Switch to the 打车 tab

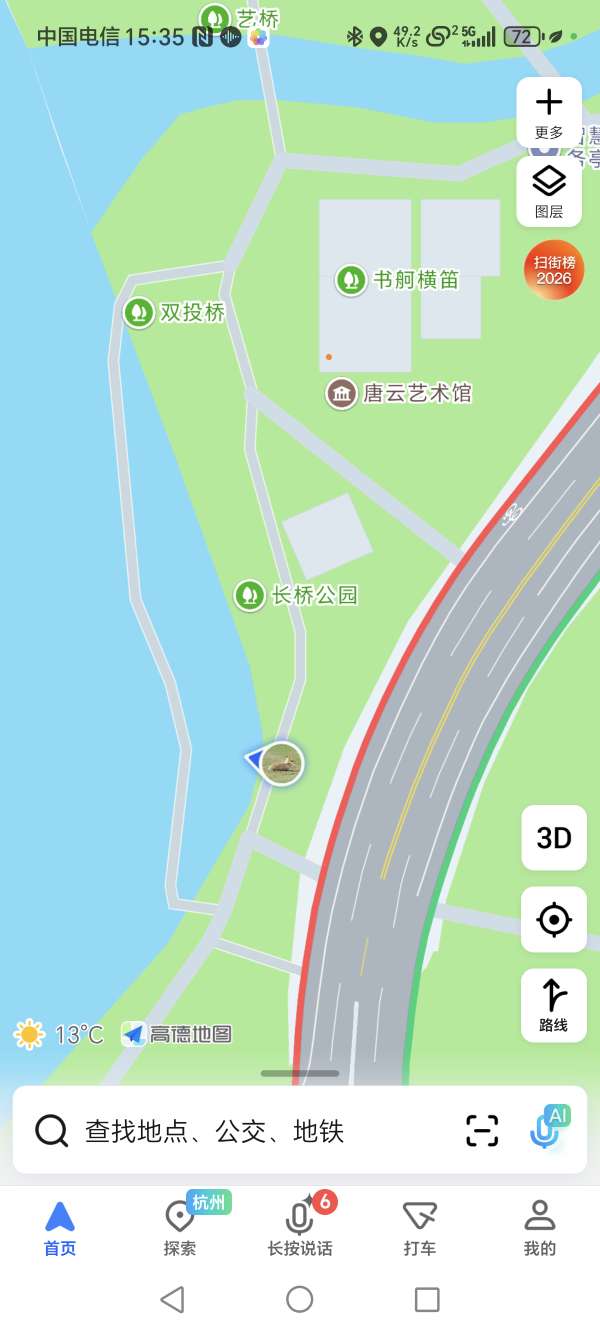[420, 1228]
